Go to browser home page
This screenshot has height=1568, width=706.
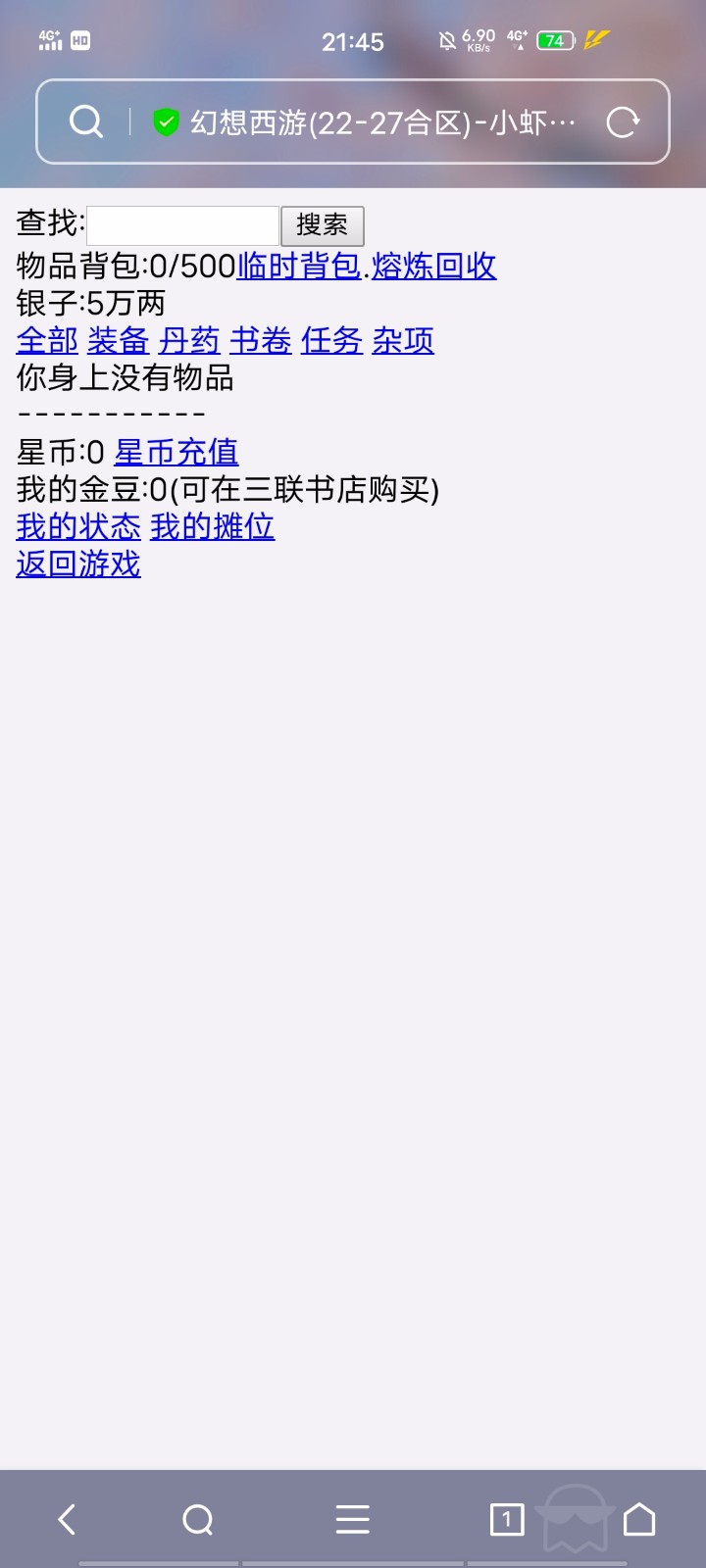(639, 1519)
